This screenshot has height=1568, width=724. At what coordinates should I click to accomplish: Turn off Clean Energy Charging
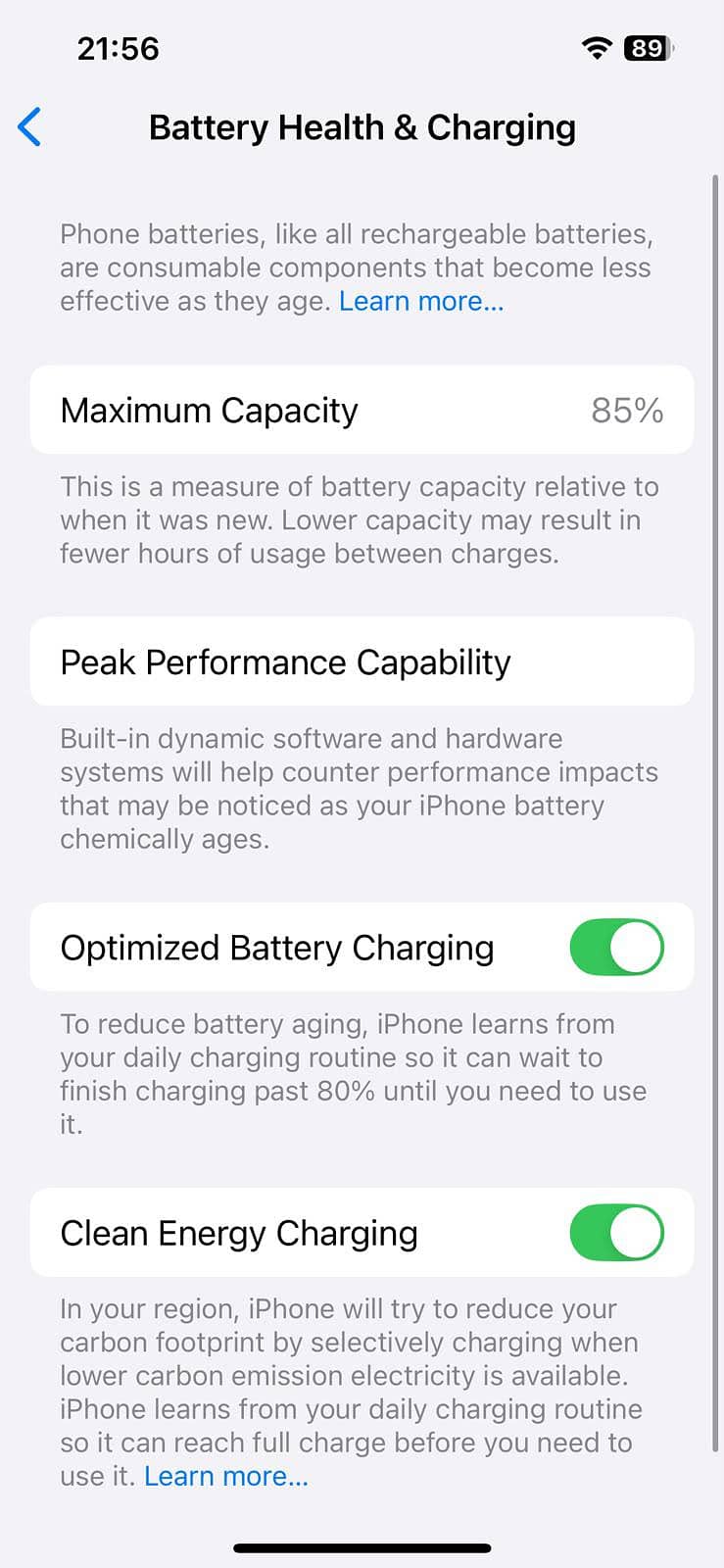(616, 1232)
